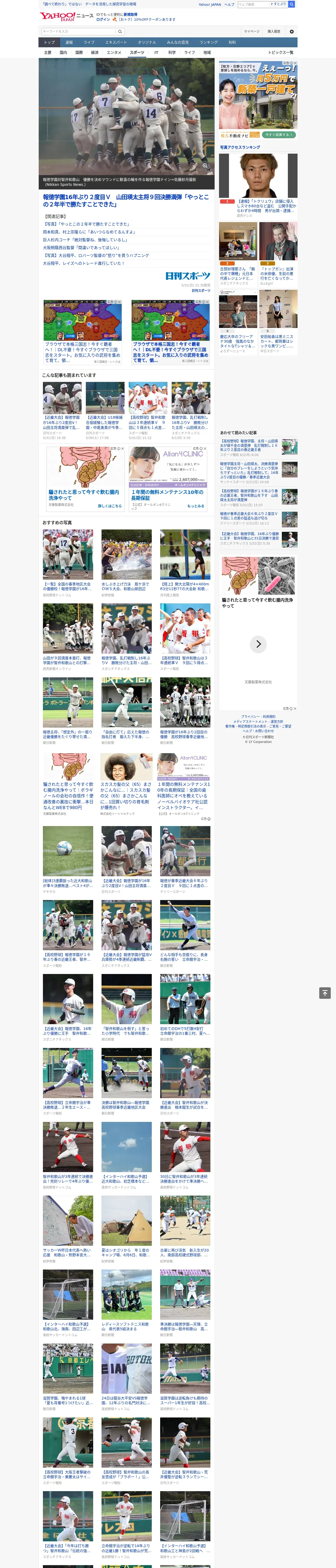
Task: Select the エンタメ category
Action: pyautogui.click(x=114, y=52)
